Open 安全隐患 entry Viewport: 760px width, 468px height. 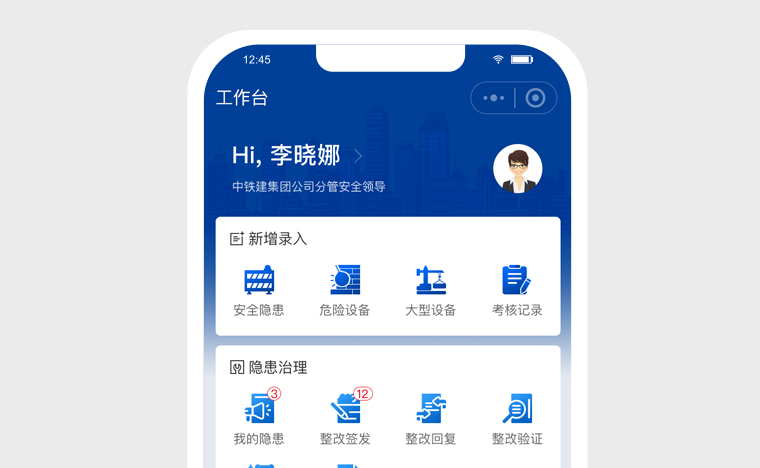pos(259,290)
